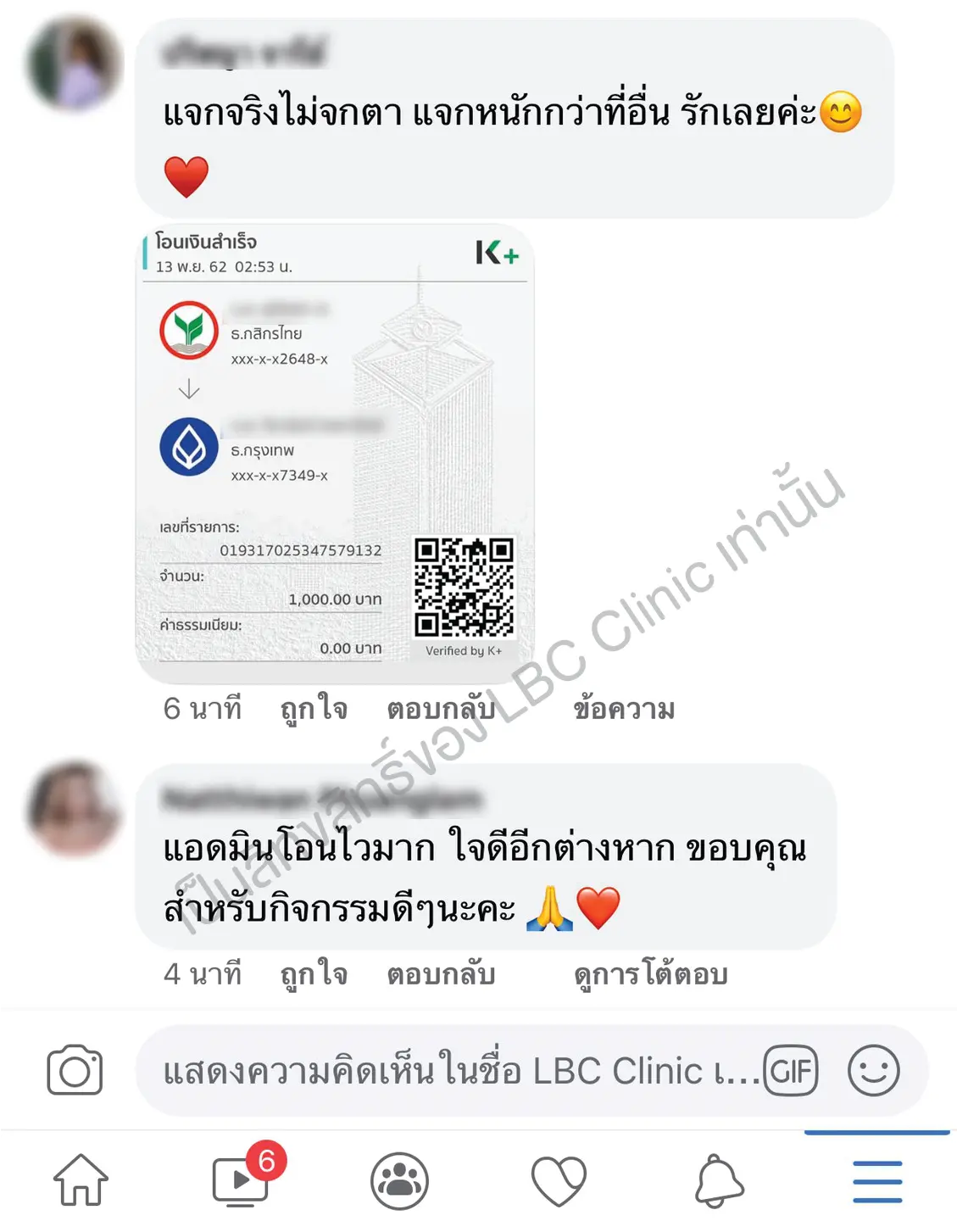
Task: Open the GIF picker
Action: coord(790,1071)
